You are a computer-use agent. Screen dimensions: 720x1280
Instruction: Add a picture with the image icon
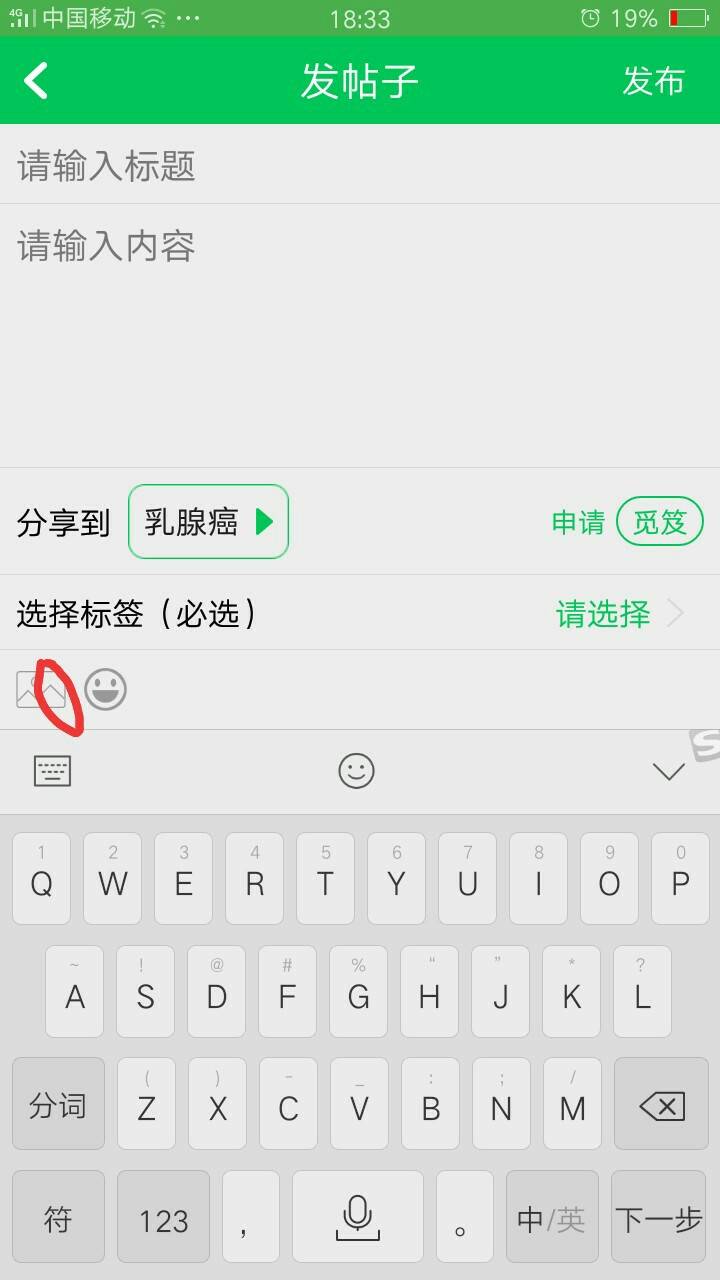(x=41, y=690)
